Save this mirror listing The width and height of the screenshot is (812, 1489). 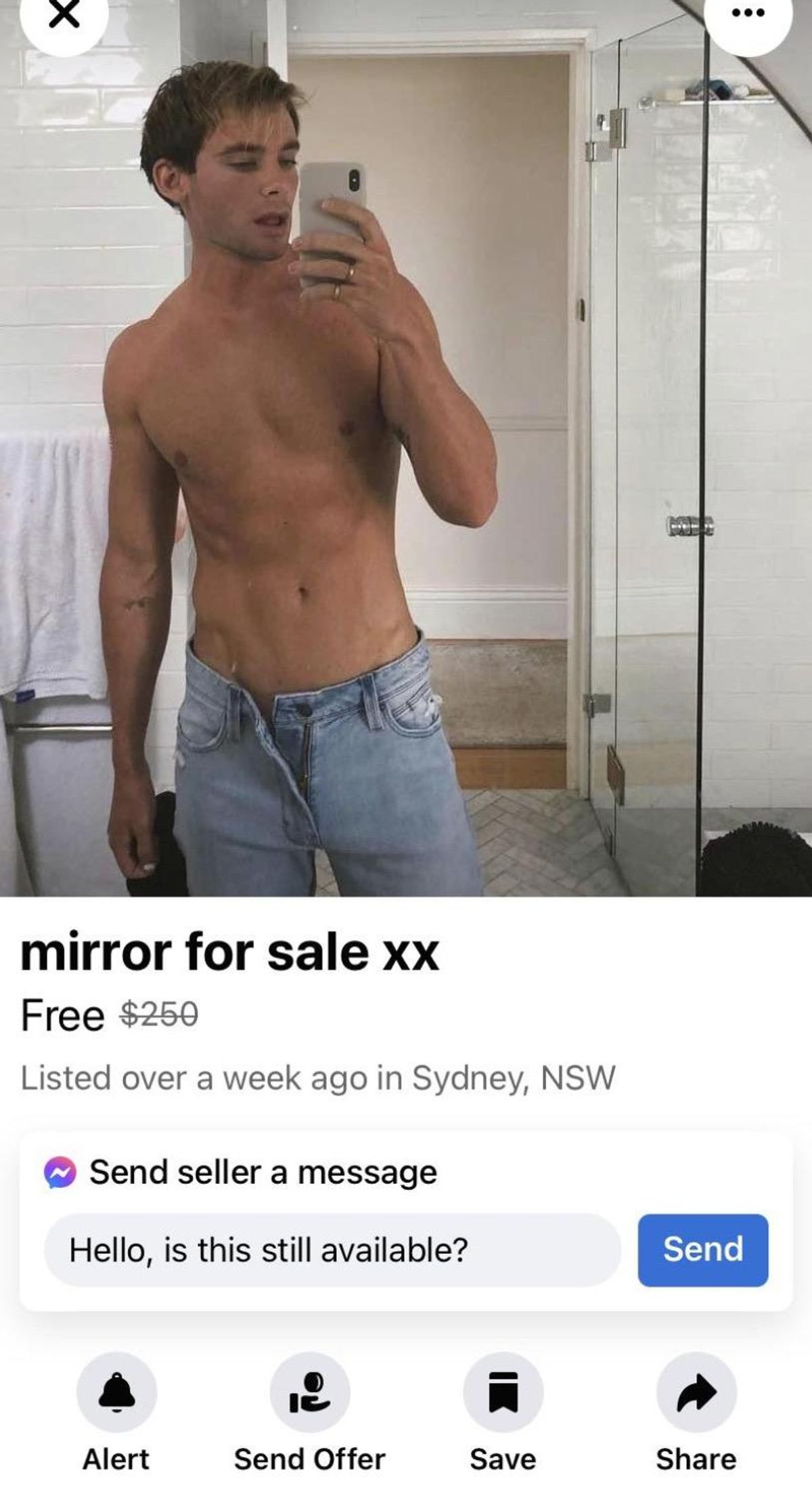tap(503, 1392)
